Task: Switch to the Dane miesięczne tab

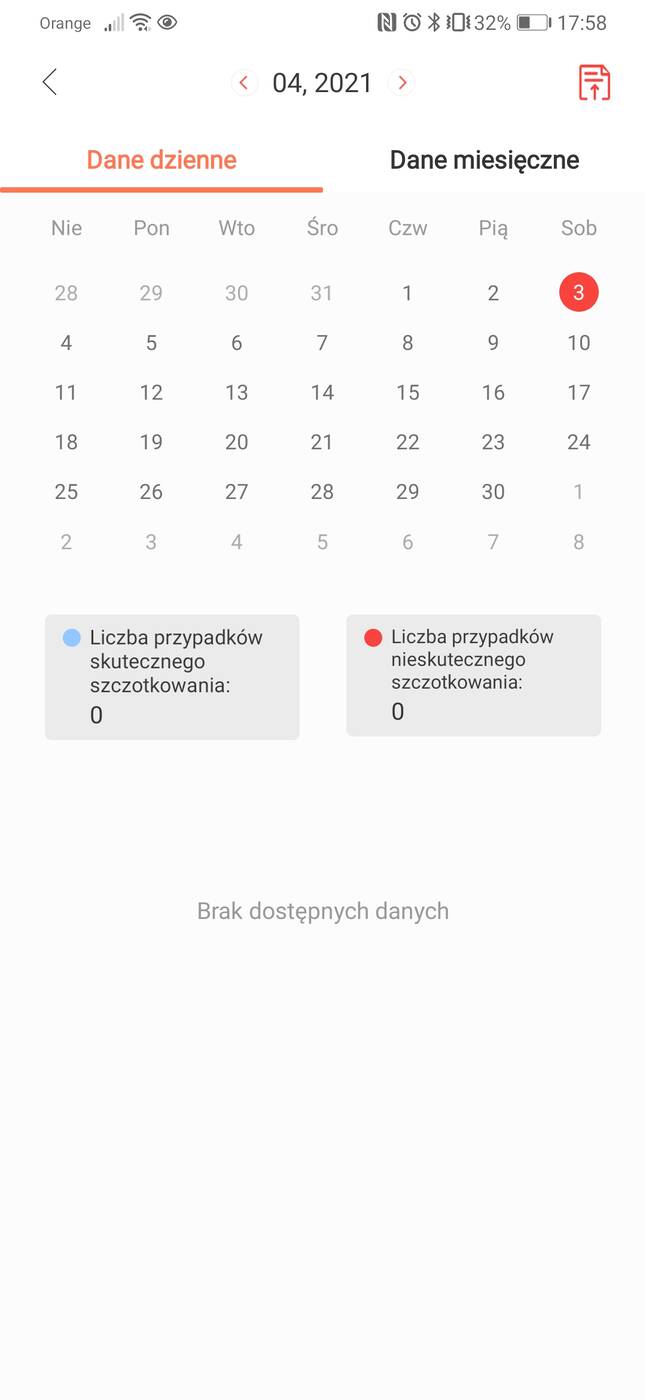Action: tap(484, 160)
